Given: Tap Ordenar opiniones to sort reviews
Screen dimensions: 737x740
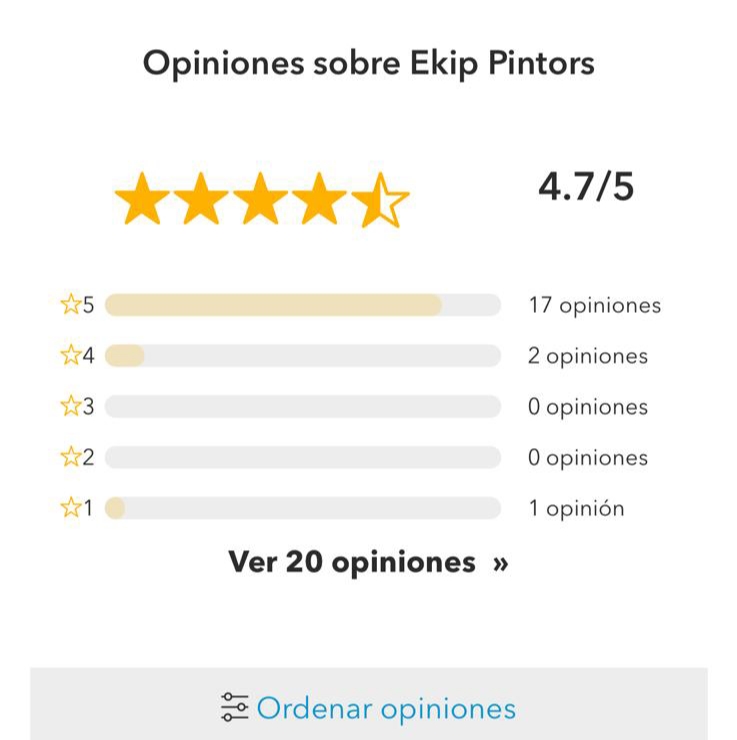Looking at the screenshot, I should (369, 708).
